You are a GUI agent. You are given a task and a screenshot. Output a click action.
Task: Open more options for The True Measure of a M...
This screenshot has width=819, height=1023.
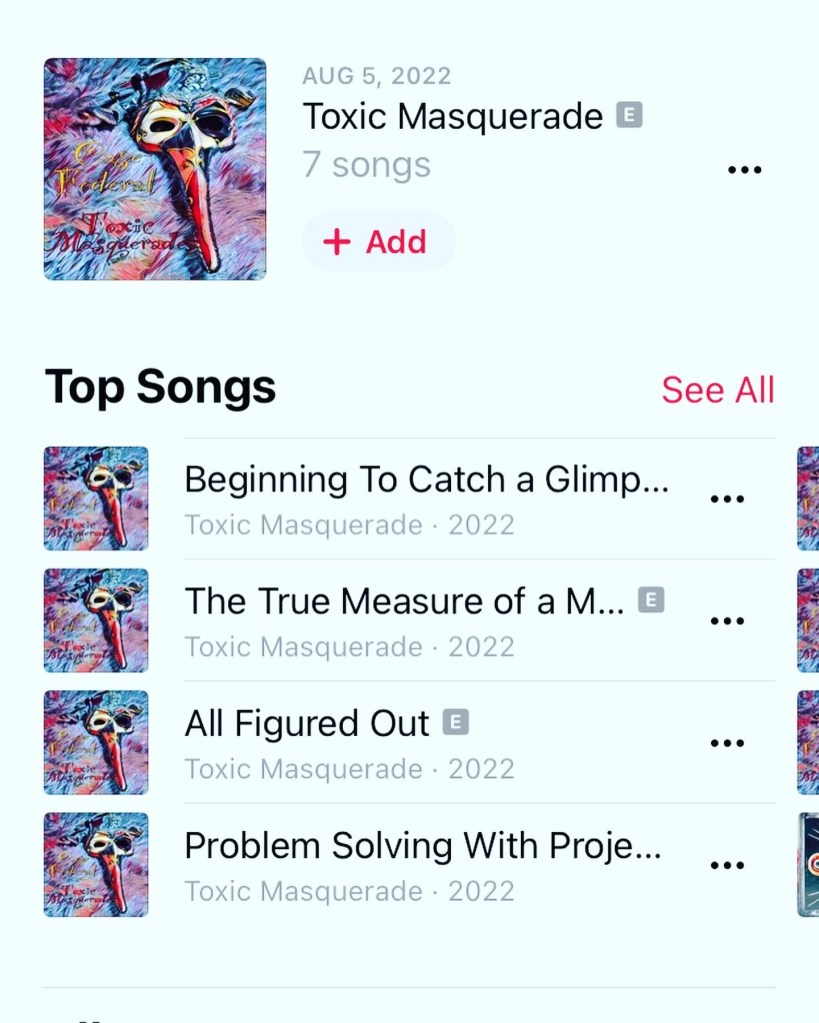[x=726, y=621]
